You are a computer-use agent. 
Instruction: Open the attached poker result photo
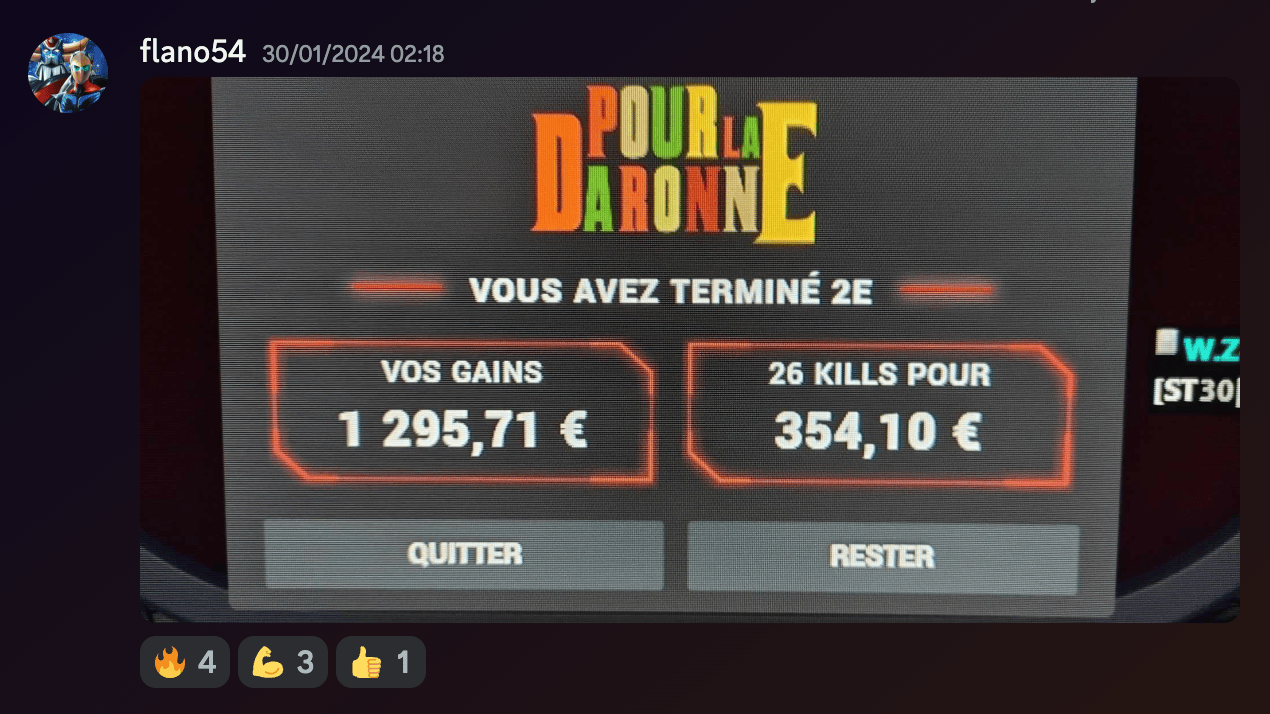click(689, 350)
